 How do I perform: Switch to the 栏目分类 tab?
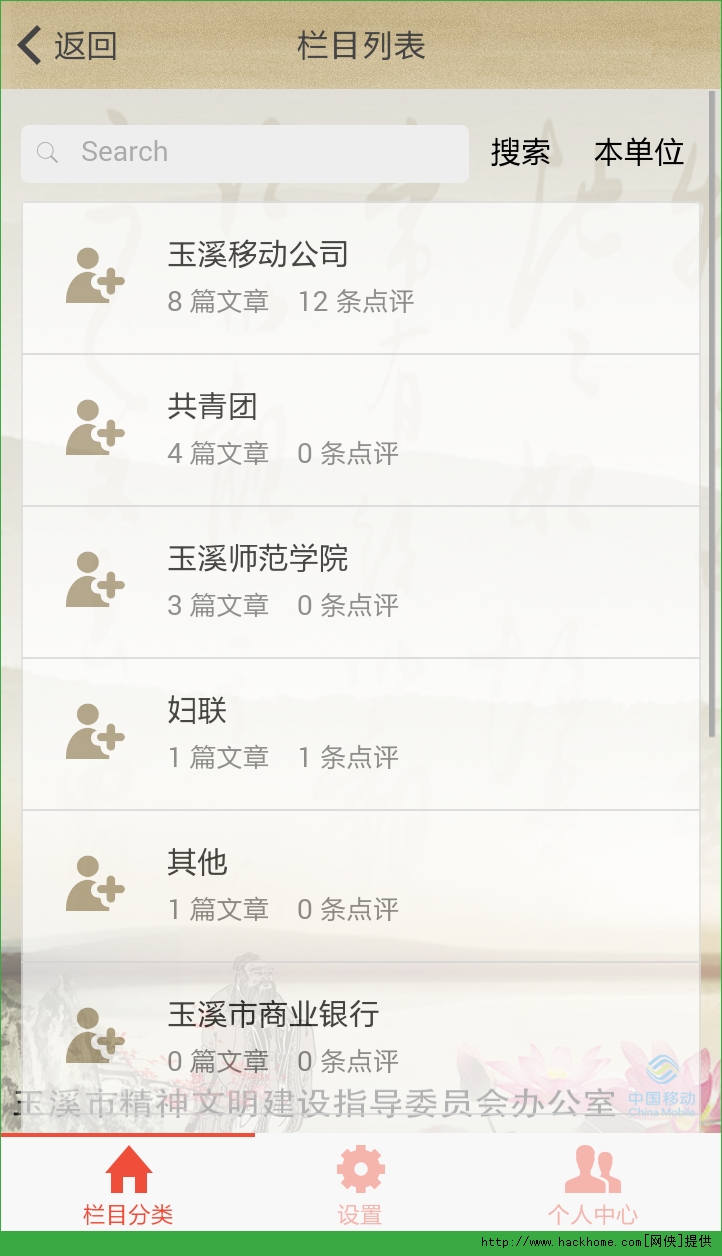pos(128,1186)
